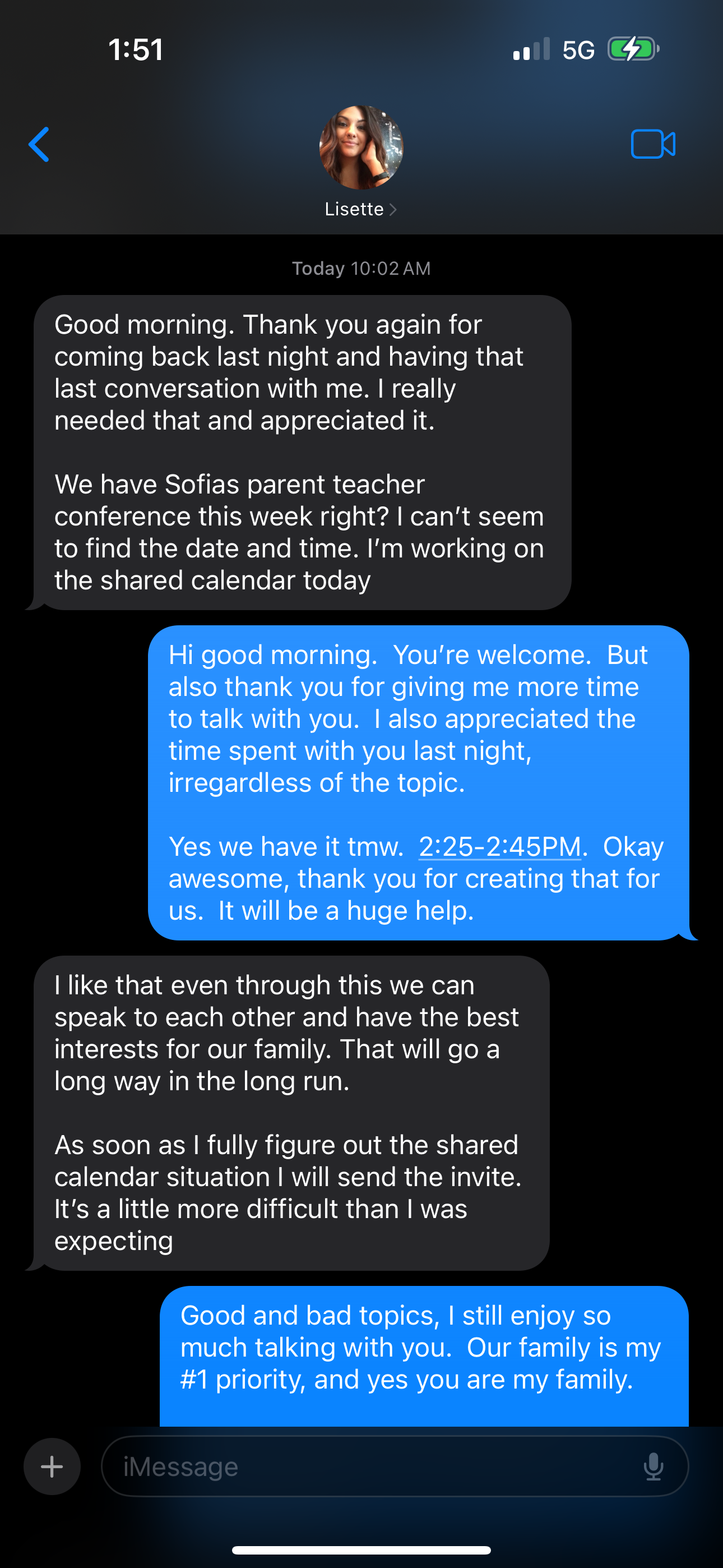Open the plus attachments menu
This screenshot has width=723, height=1568.
[x=52, y=1466]
